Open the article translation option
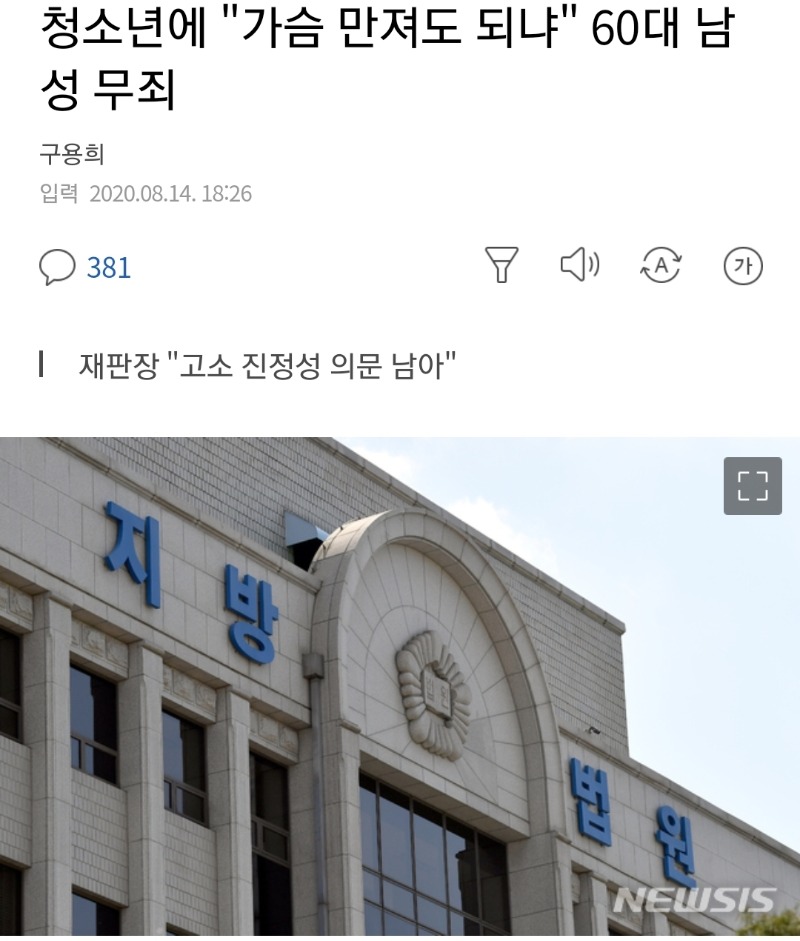 660,266
